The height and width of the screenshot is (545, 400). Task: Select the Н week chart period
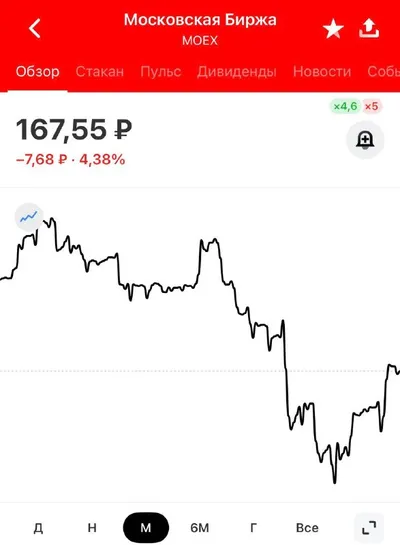(92, 528)
